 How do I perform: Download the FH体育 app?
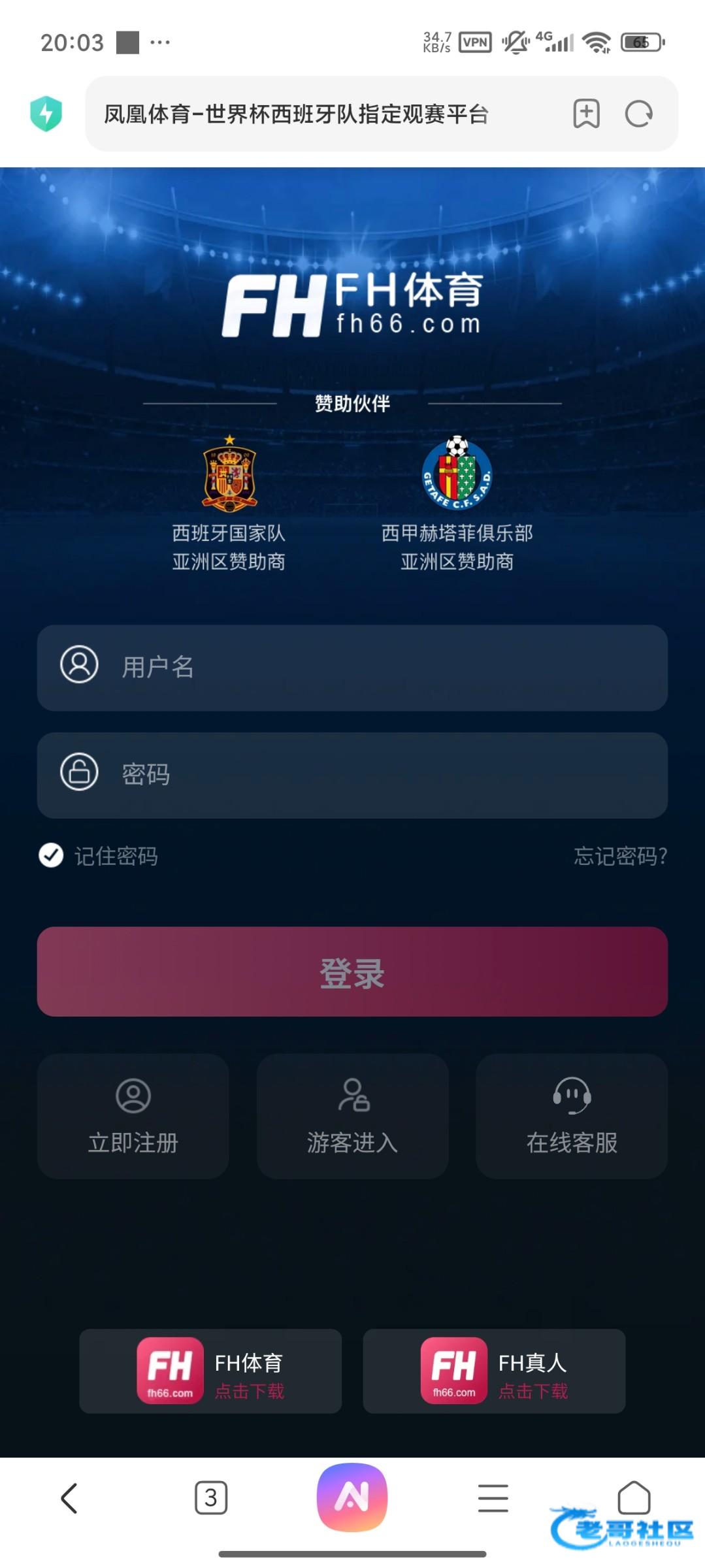210,1371
